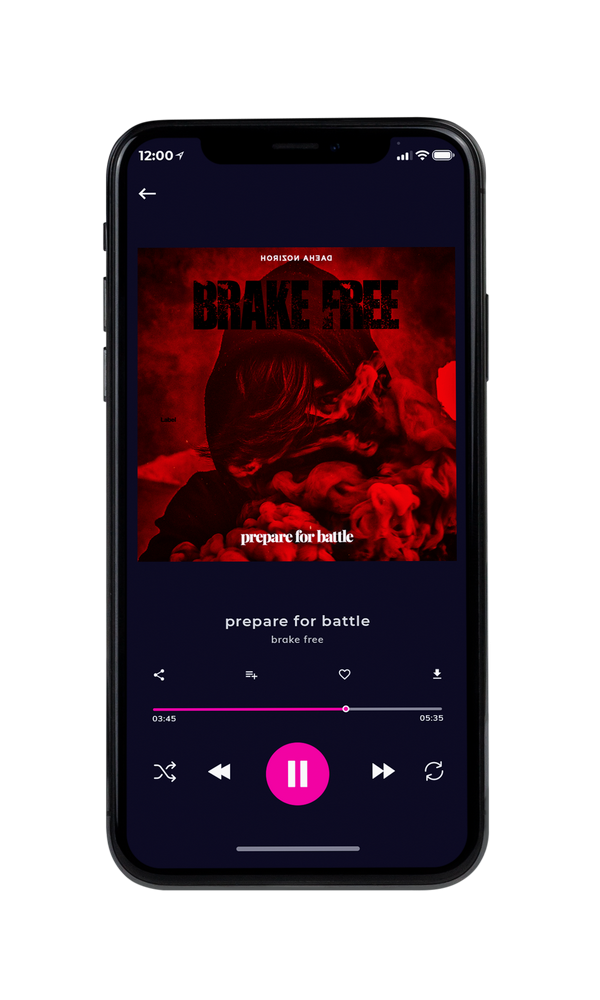Image resolution: width=600 pixels, height=1000 pixels.
Task: Skip back to the previous track
Action: click(x=219, y=772)
